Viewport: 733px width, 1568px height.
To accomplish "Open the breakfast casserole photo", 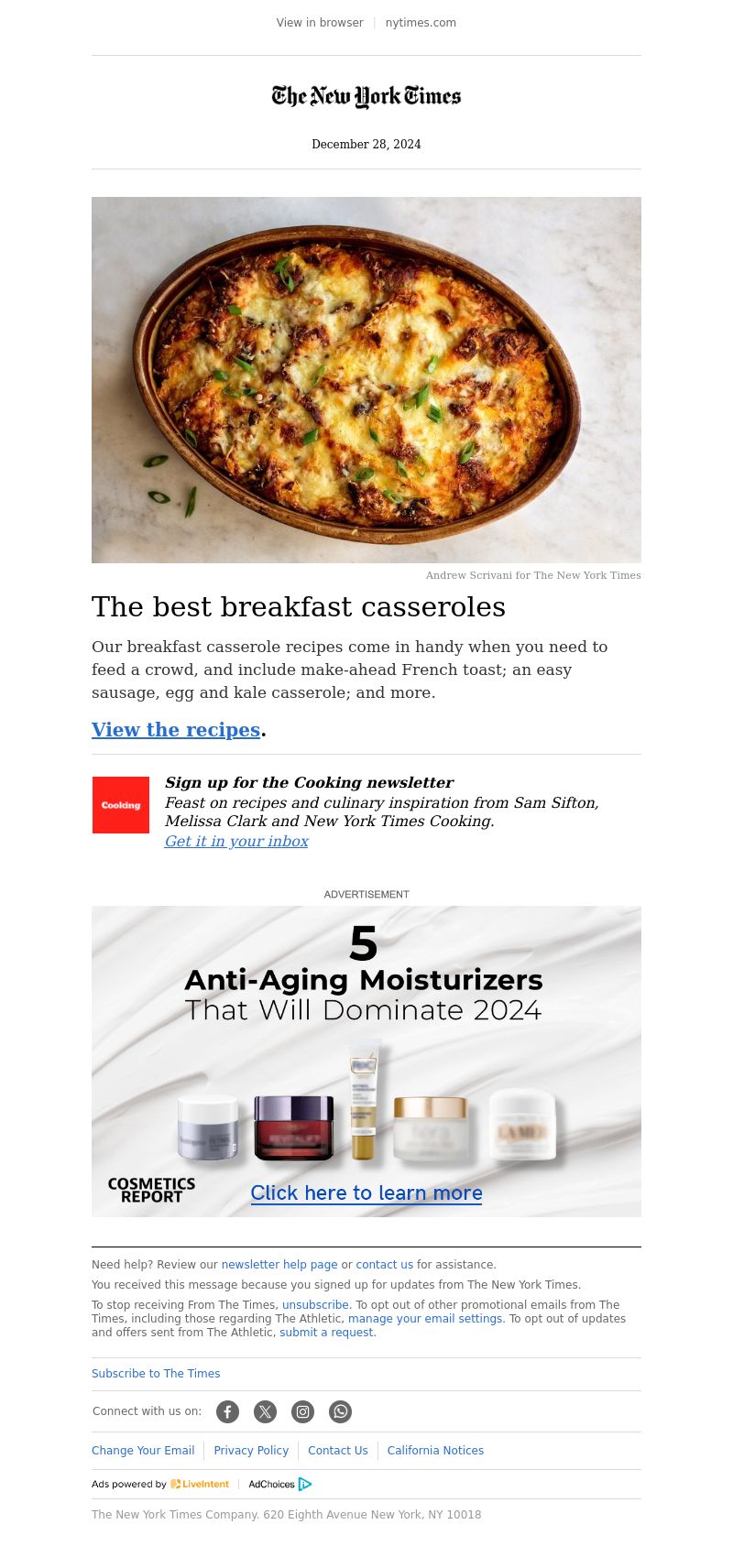I will click(366, 379).
